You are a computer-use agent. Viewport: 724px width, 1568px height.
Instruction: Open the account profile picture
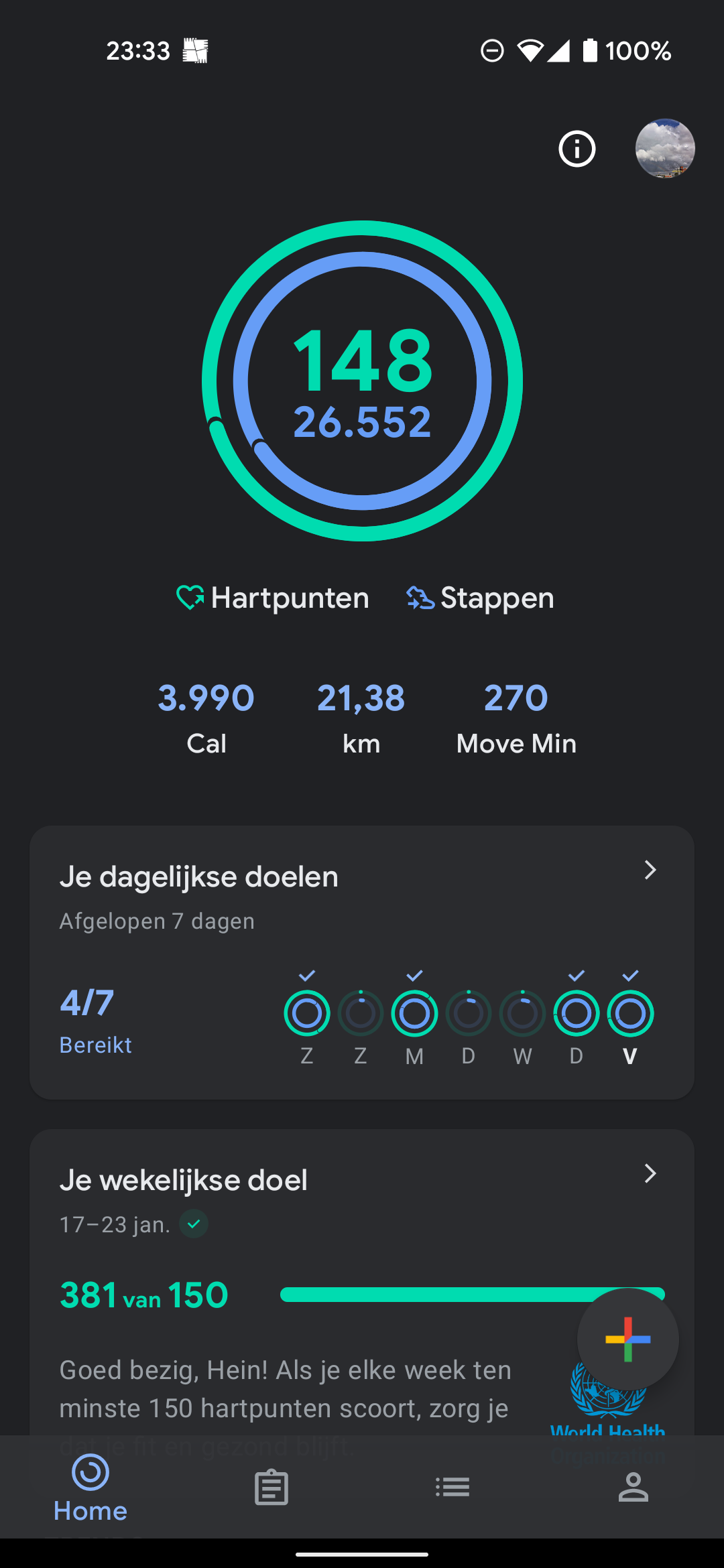pos(665,148)
